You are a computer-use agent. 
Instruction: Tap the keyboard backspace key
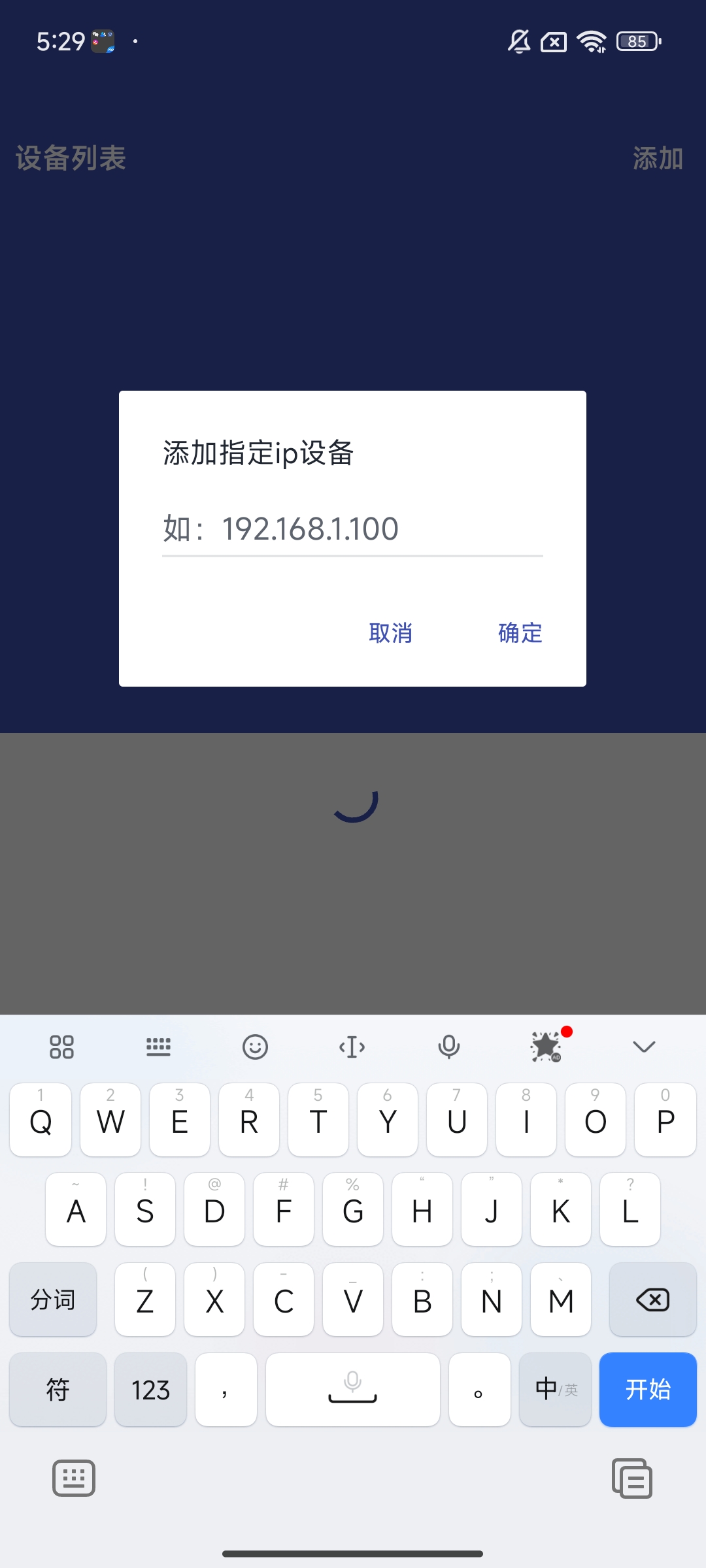(x=652, y=1300)
